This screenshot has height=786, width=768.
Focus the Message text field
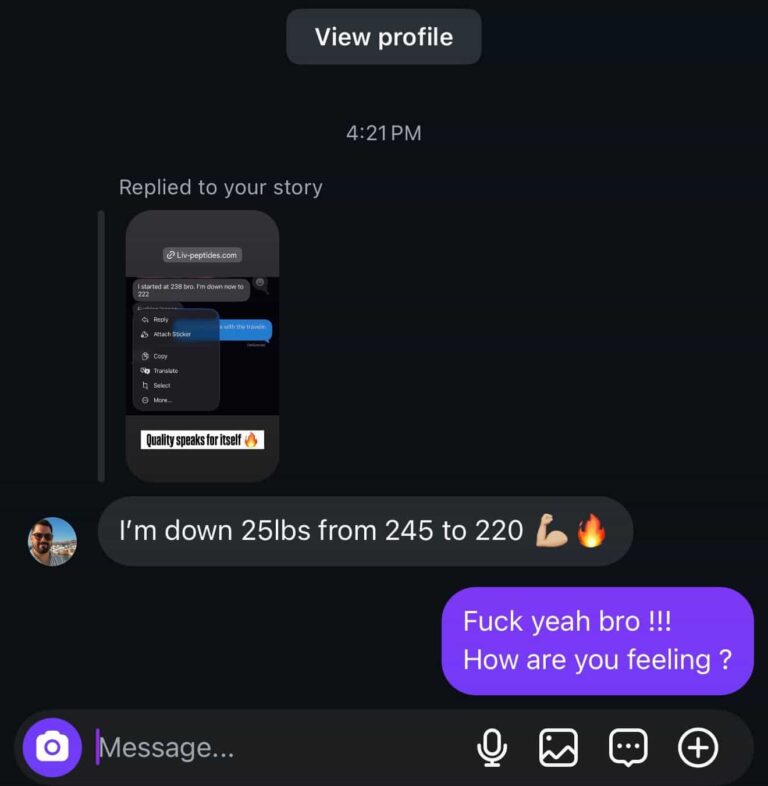coord(270,748)
